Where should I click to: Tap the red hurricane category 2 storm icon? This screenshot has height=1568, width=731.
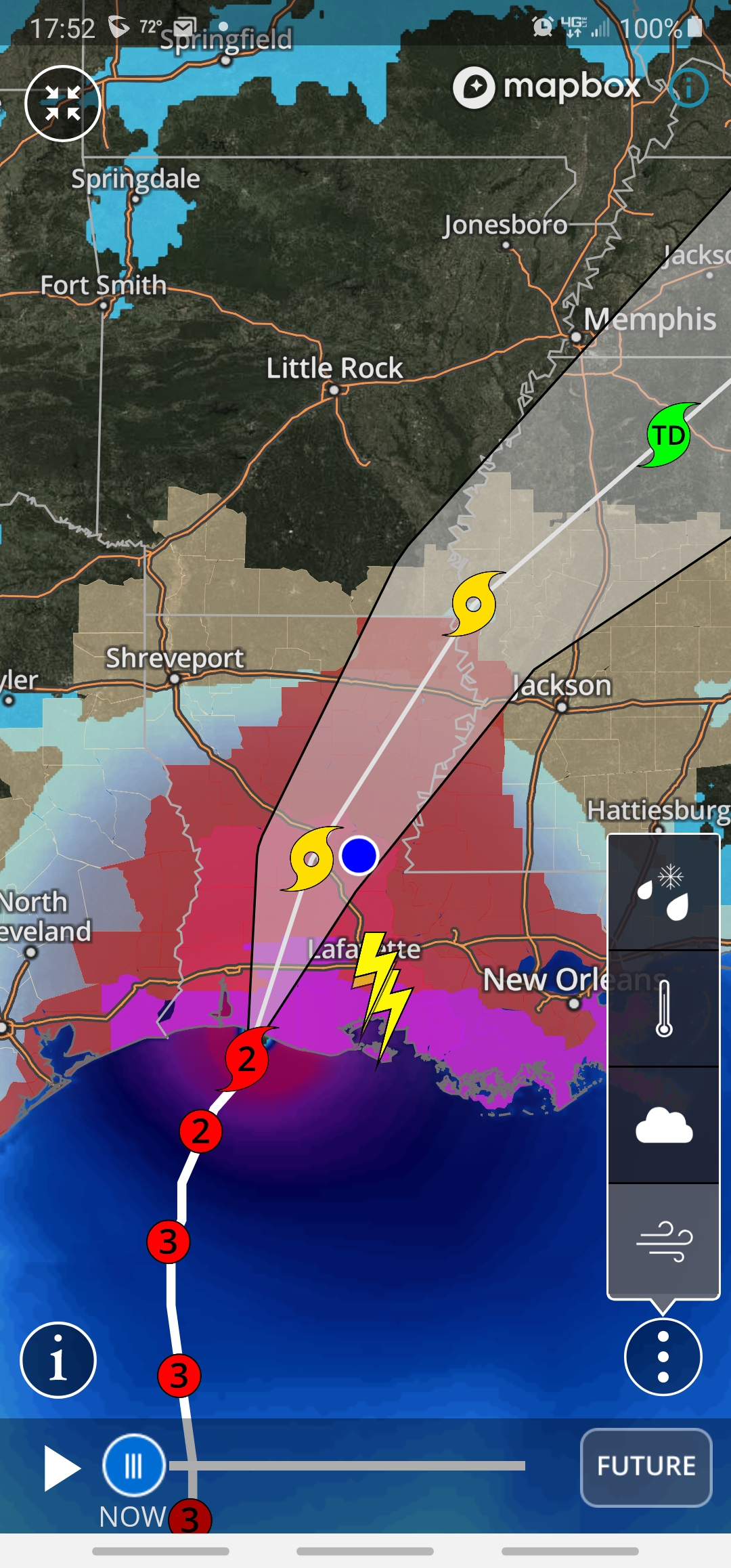[x=247, y=1059]
